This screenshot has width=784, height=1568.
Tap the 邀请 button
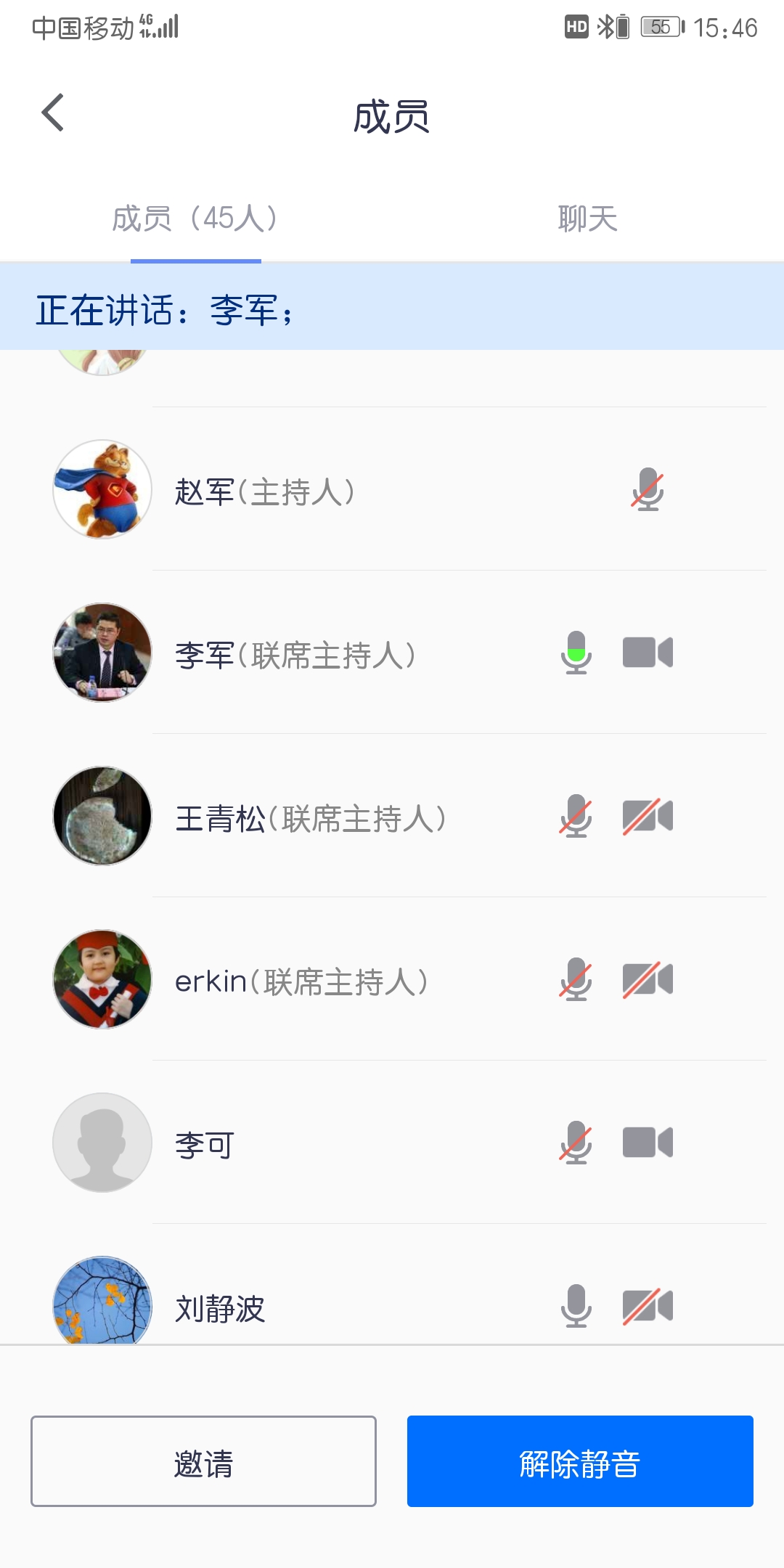click(x=203, y=1461)
